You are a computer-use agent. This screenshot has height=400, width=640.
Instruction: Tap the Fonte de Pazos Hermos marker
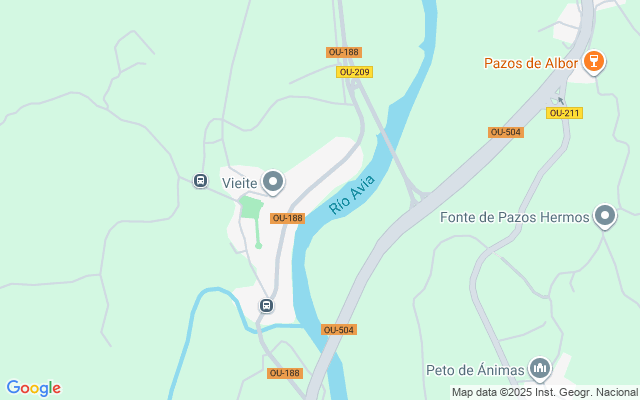pos(604,216)
